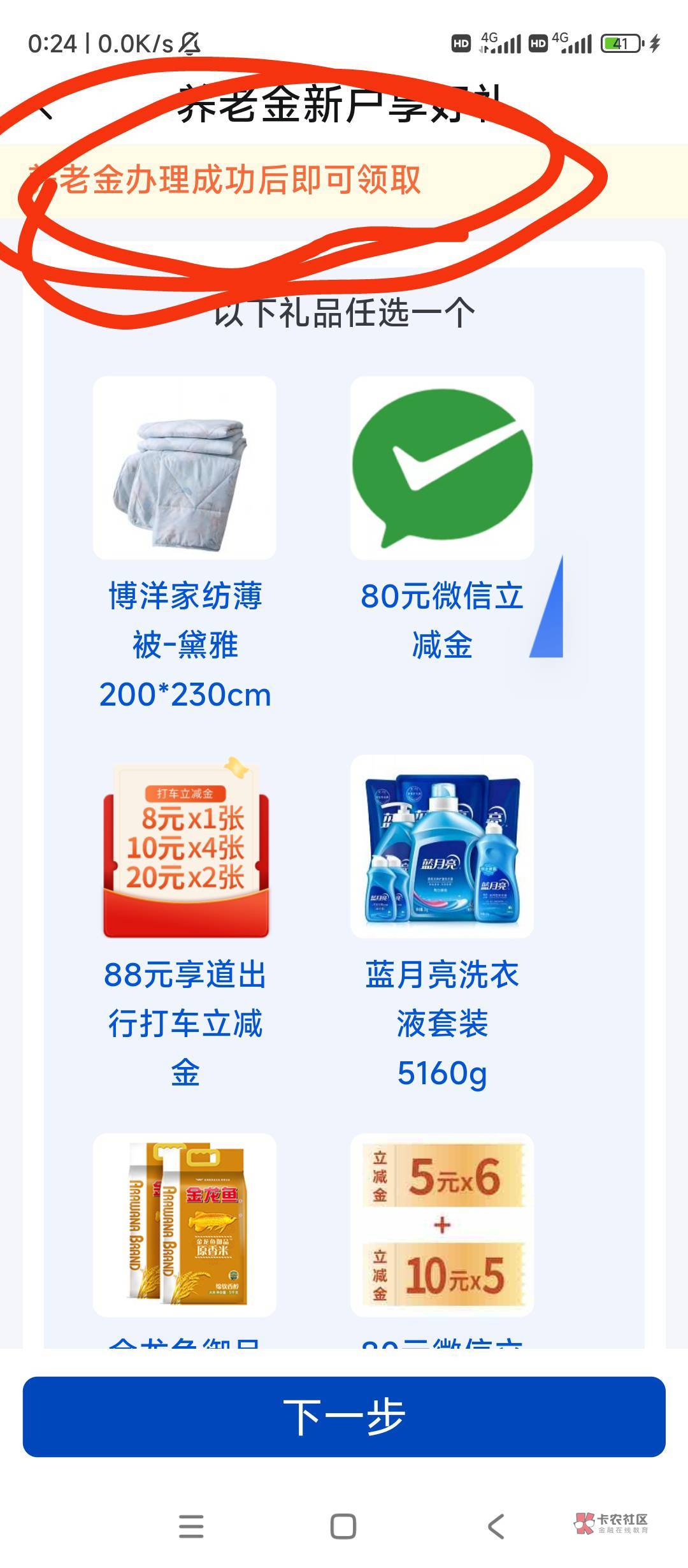Tap the system back button

496,1526
